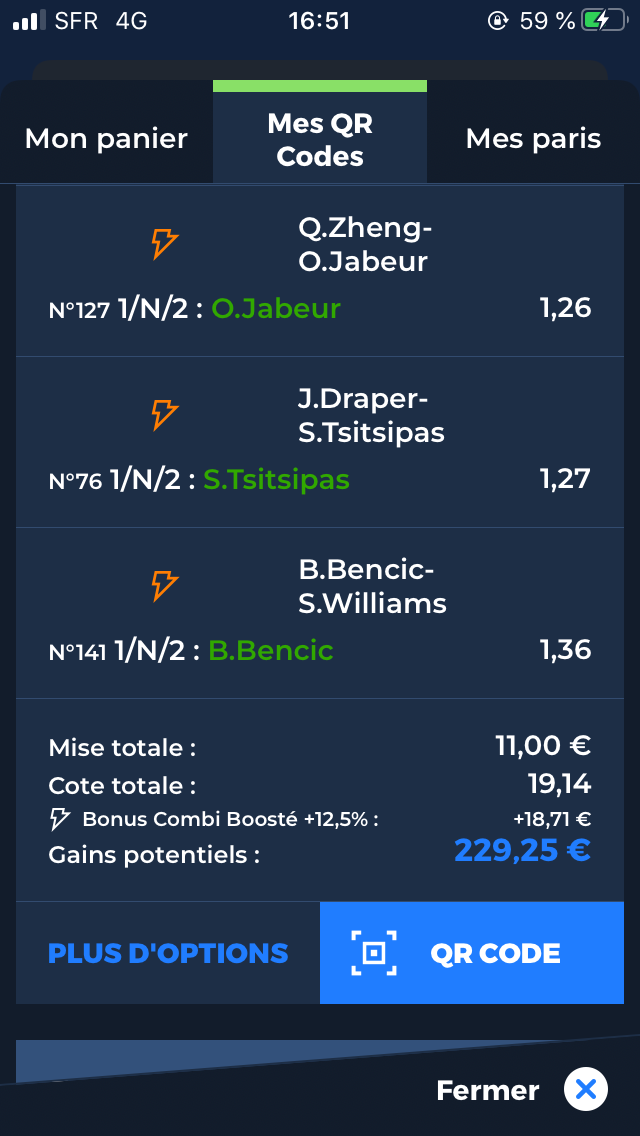Switch to the Mon panier tab
Screen dimensions: 640x1136
pos(107,138)
